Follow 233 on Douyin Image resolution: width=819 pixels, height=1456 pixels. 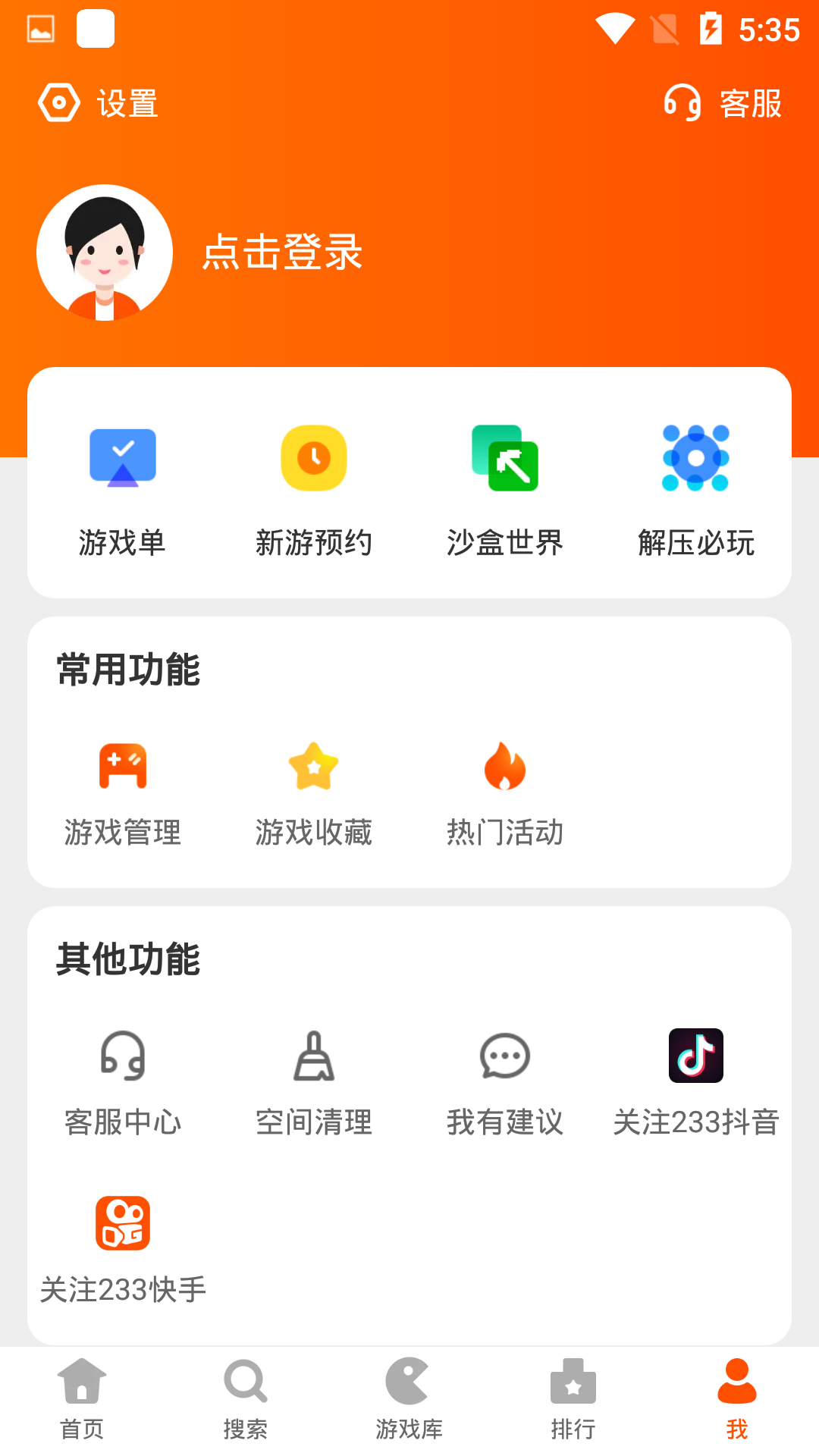click(696, 1084)
